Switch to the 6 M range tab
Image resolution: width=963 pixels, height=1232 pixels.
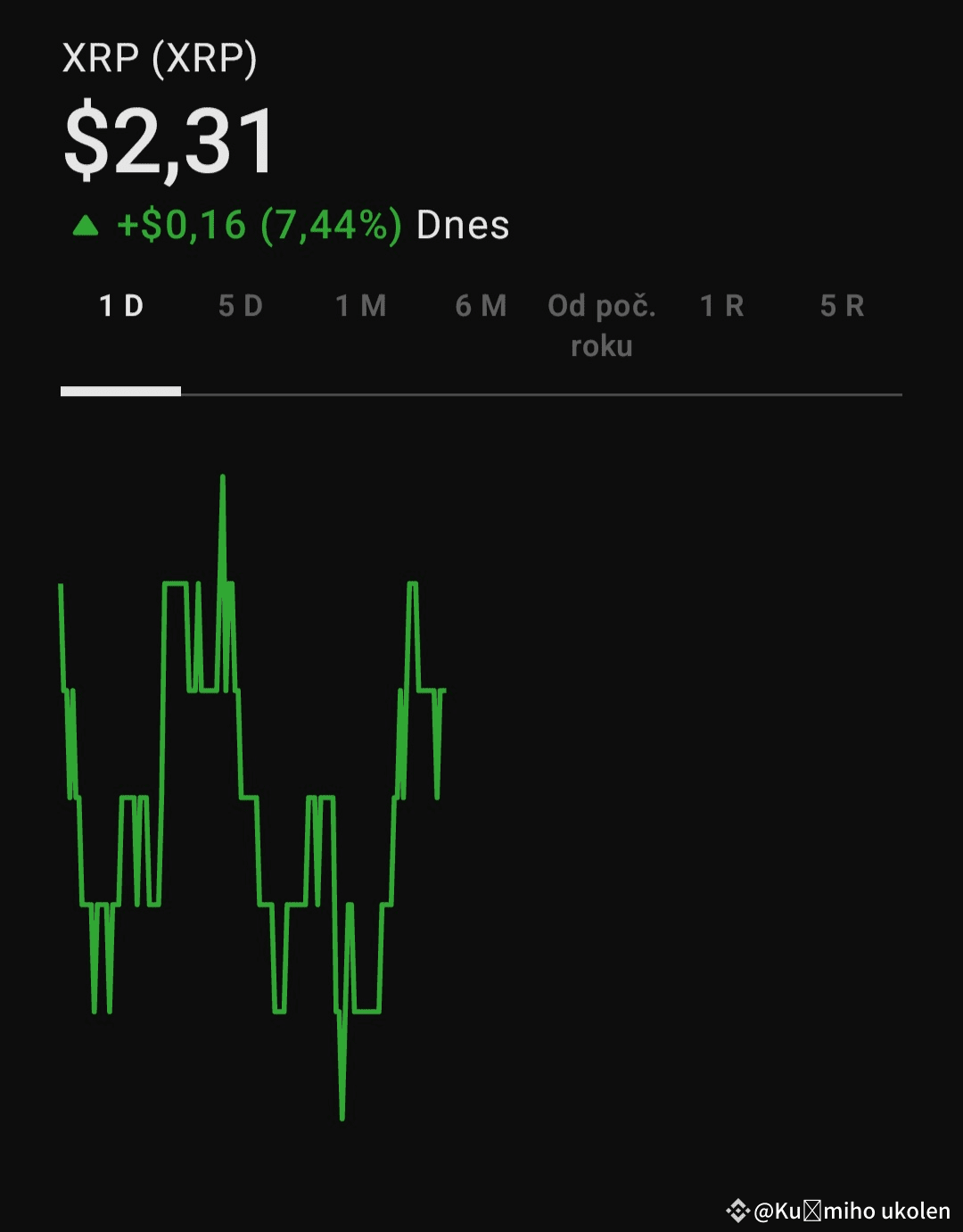[481, 306]
